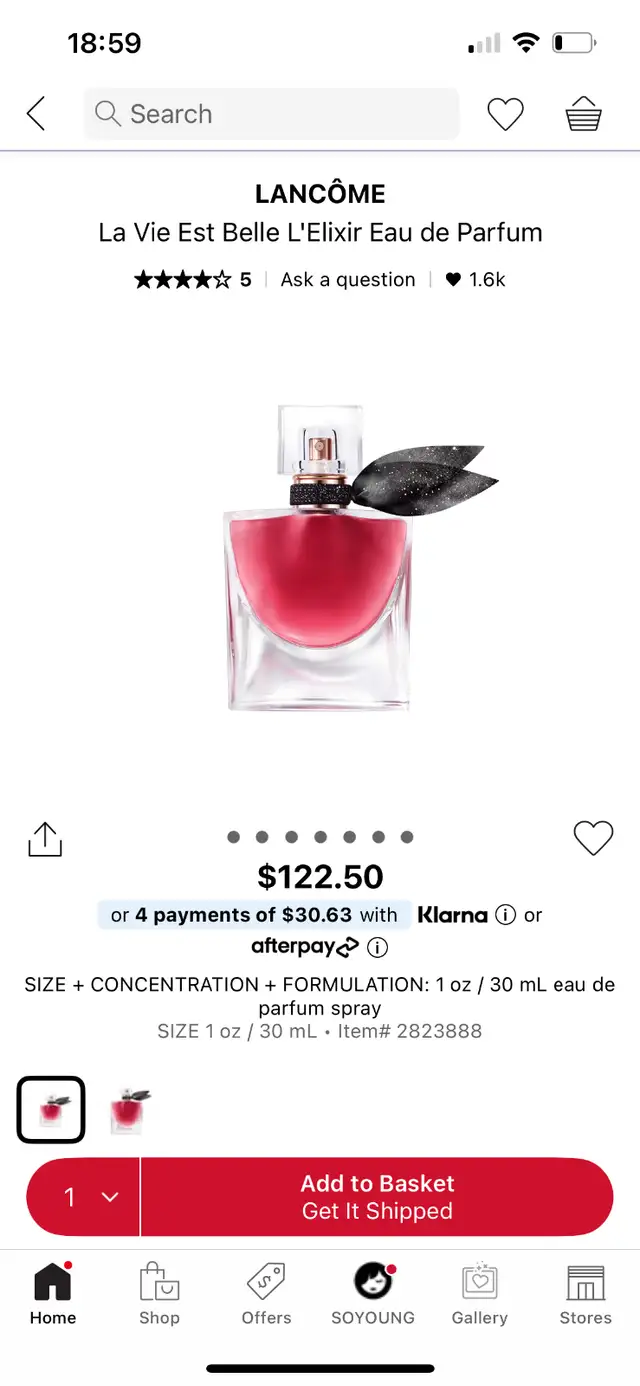Go back to the previous page
The width and height of the screenshot is (640, 1386).
pyautogui.click(x=36, y=114)
